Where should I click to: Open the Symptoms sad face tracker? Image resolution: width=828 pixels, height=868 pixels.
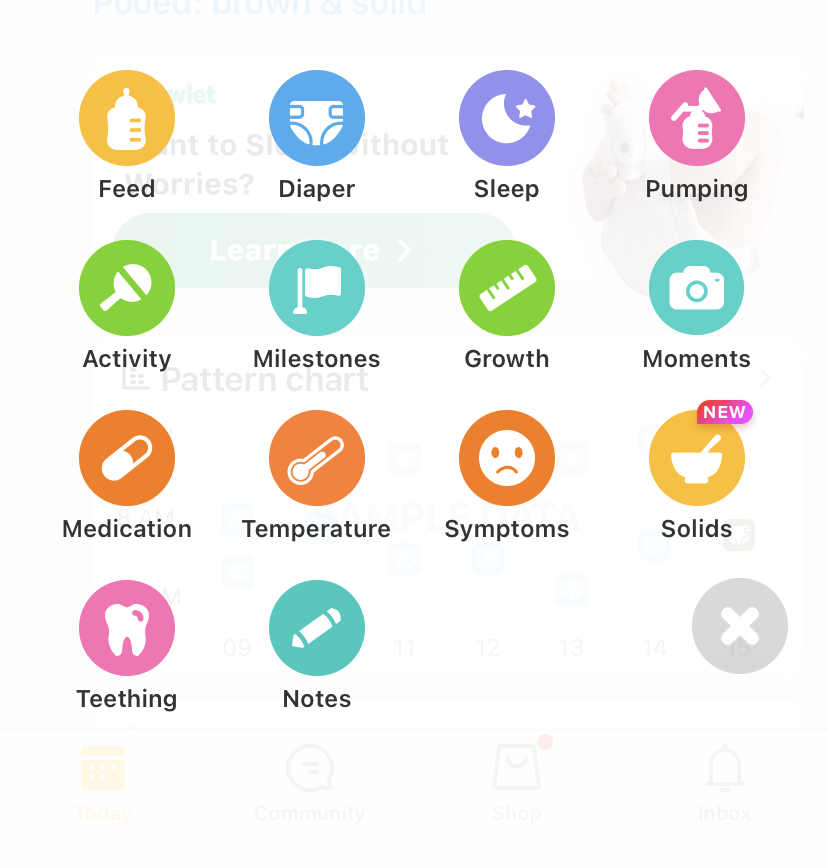pyautogui.click(x=506, y=458)
